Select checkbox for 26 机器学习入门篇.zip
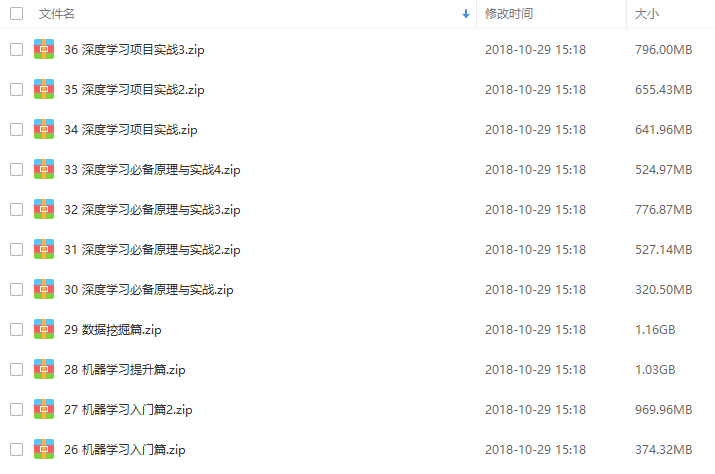The image size is (715, 474). 16,449
